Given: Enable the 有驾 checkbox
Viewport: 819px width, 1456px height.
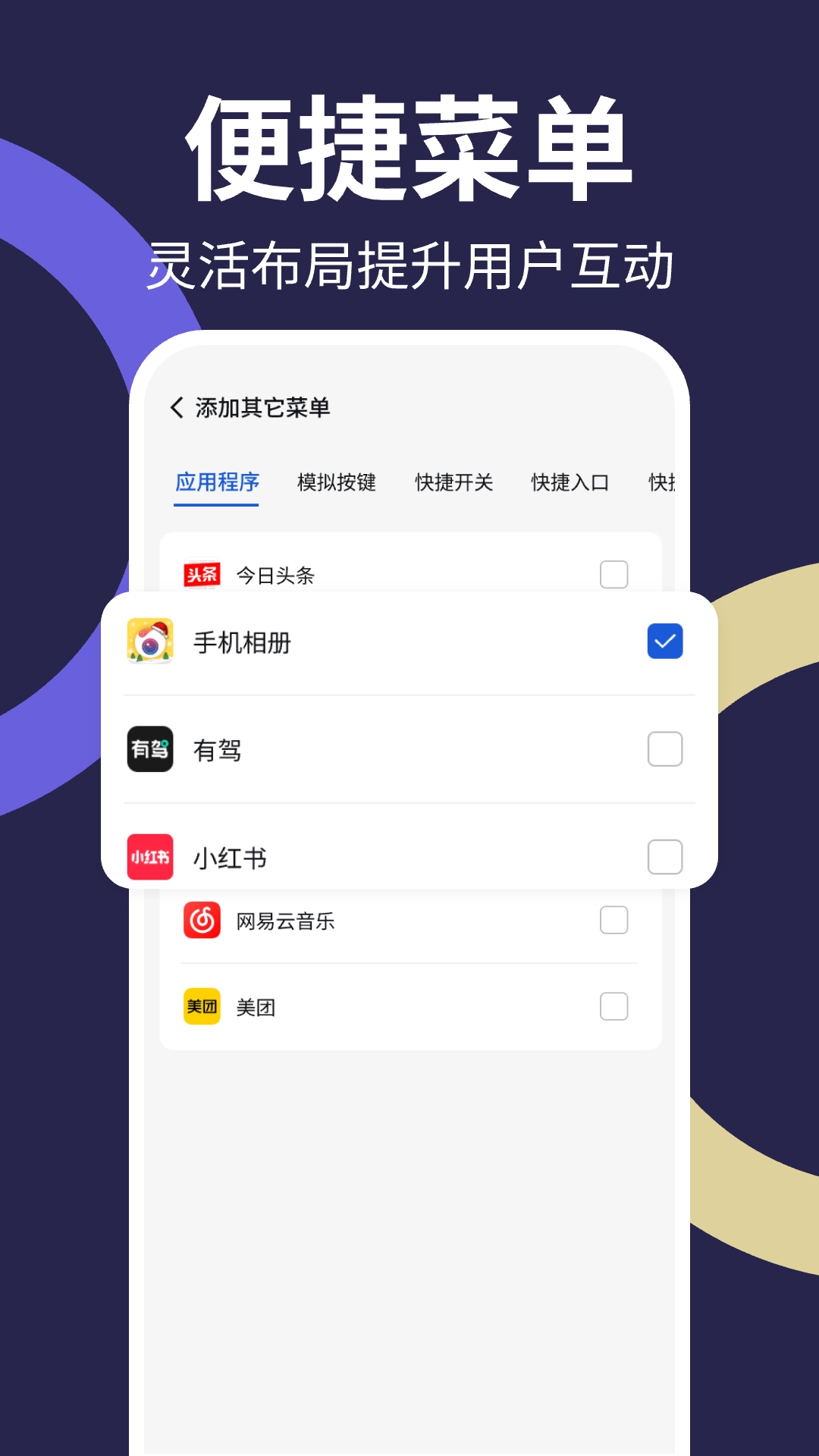Looking at the screenshot, I should tap(665, 749).
